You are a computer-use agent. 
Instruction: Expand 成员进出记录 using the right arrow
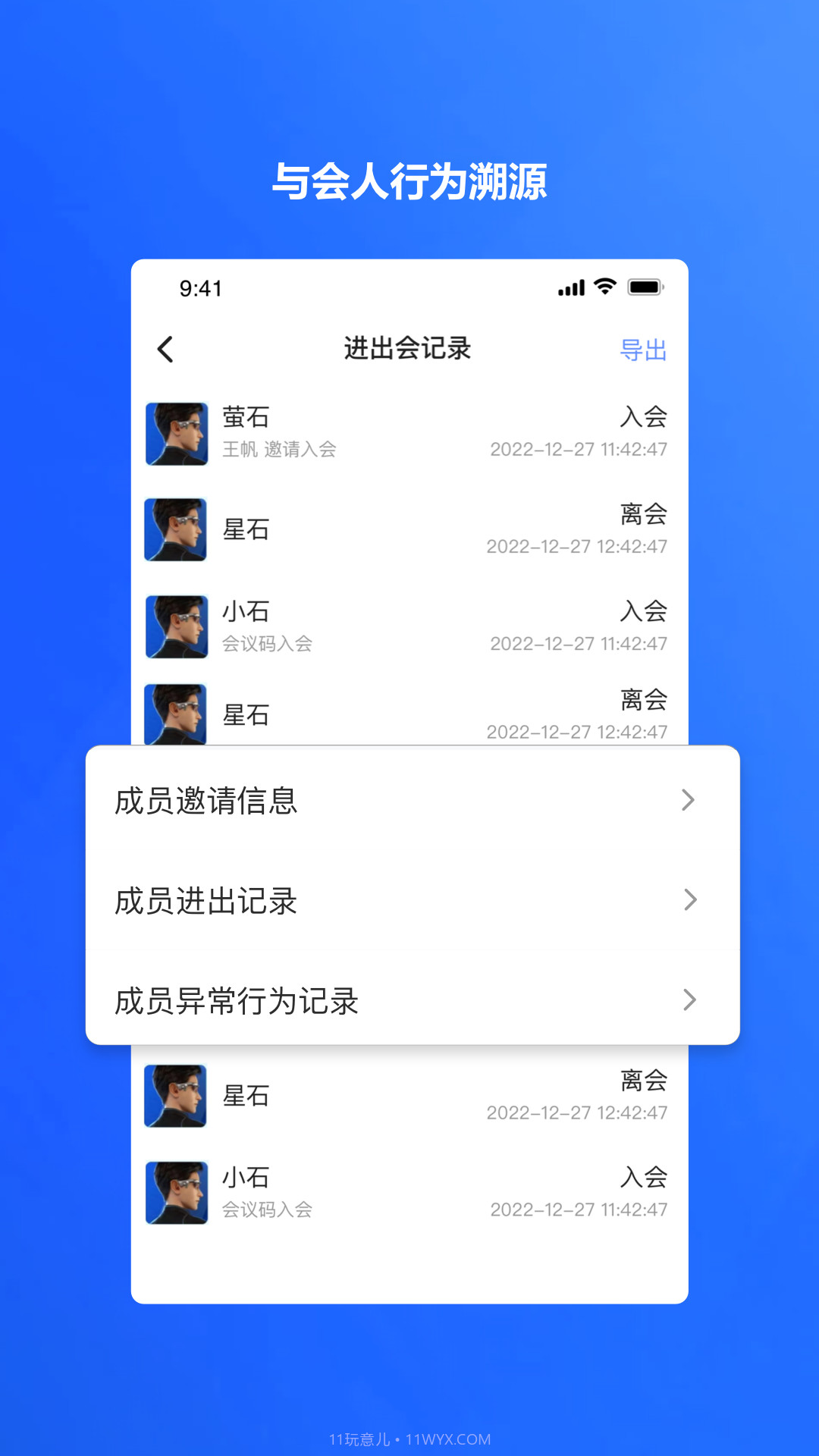point(689,900)
